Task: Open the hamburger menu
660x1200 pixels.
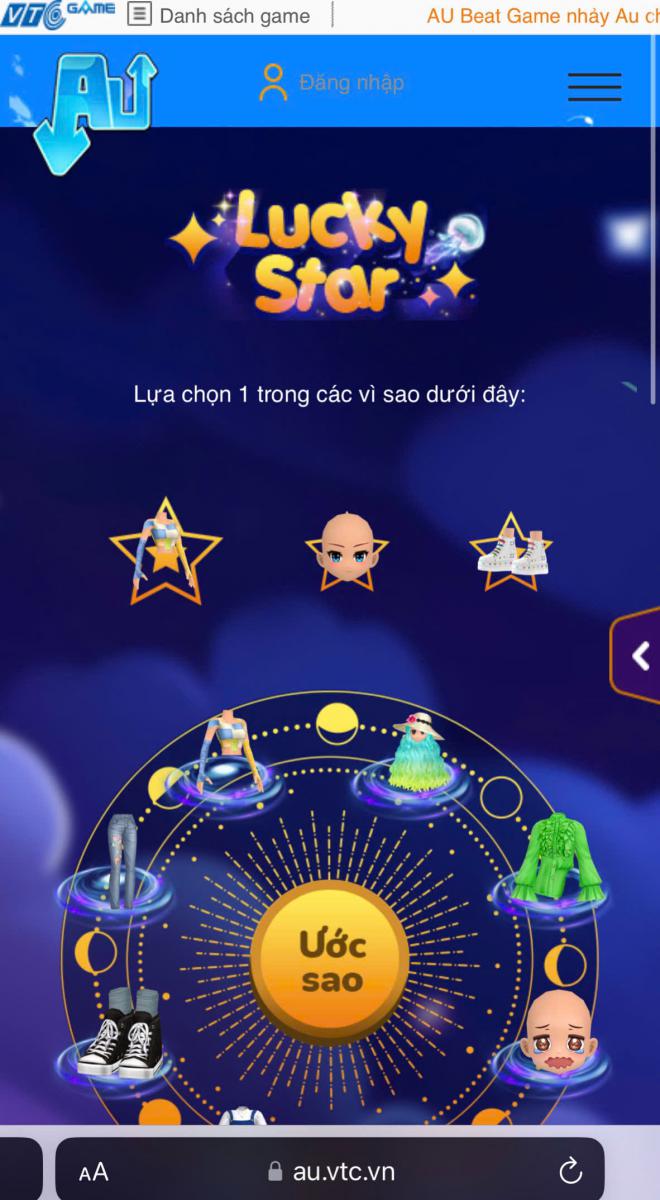Action: point(594,86)
